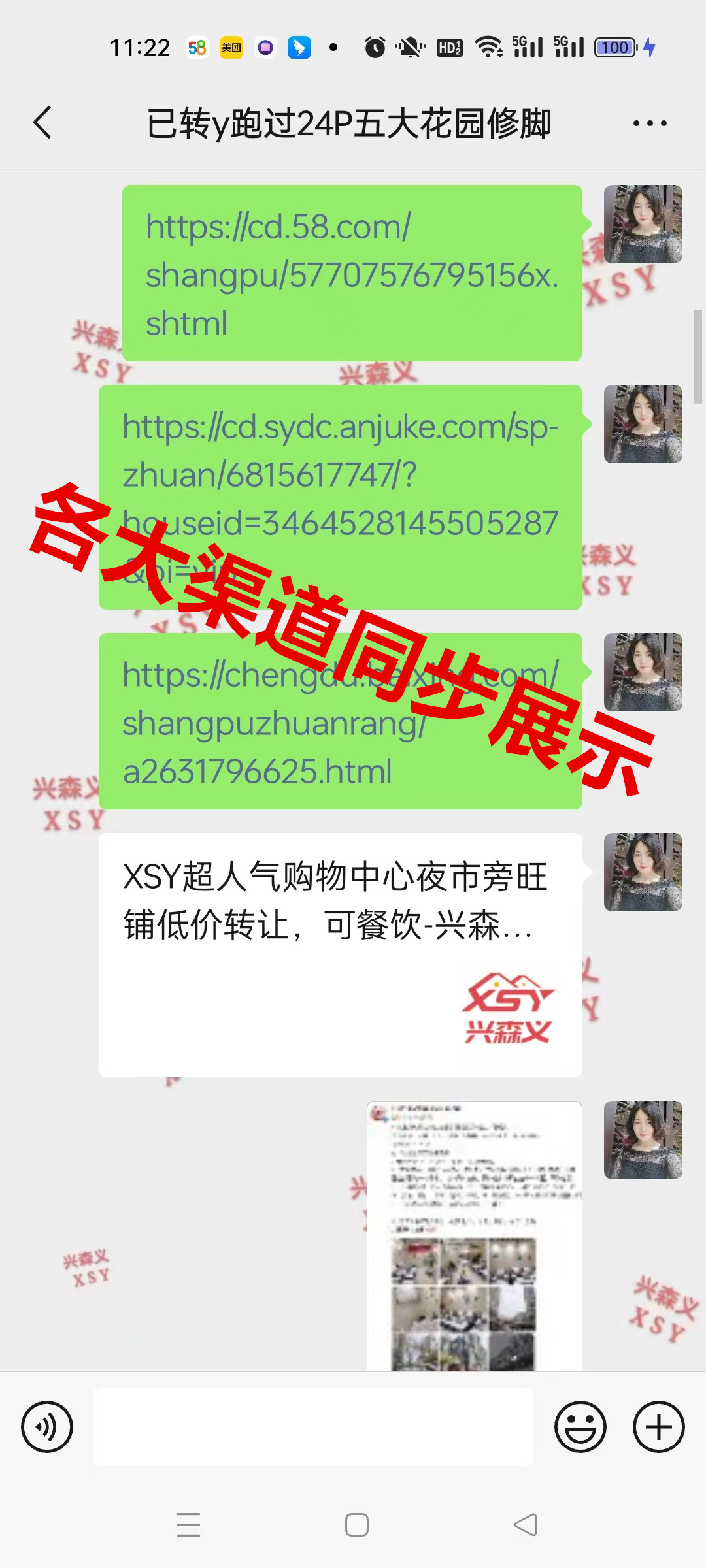Open the chat's three-dot menu
The width and height of the screenshot is (706, 1568).
coord(650,123)
